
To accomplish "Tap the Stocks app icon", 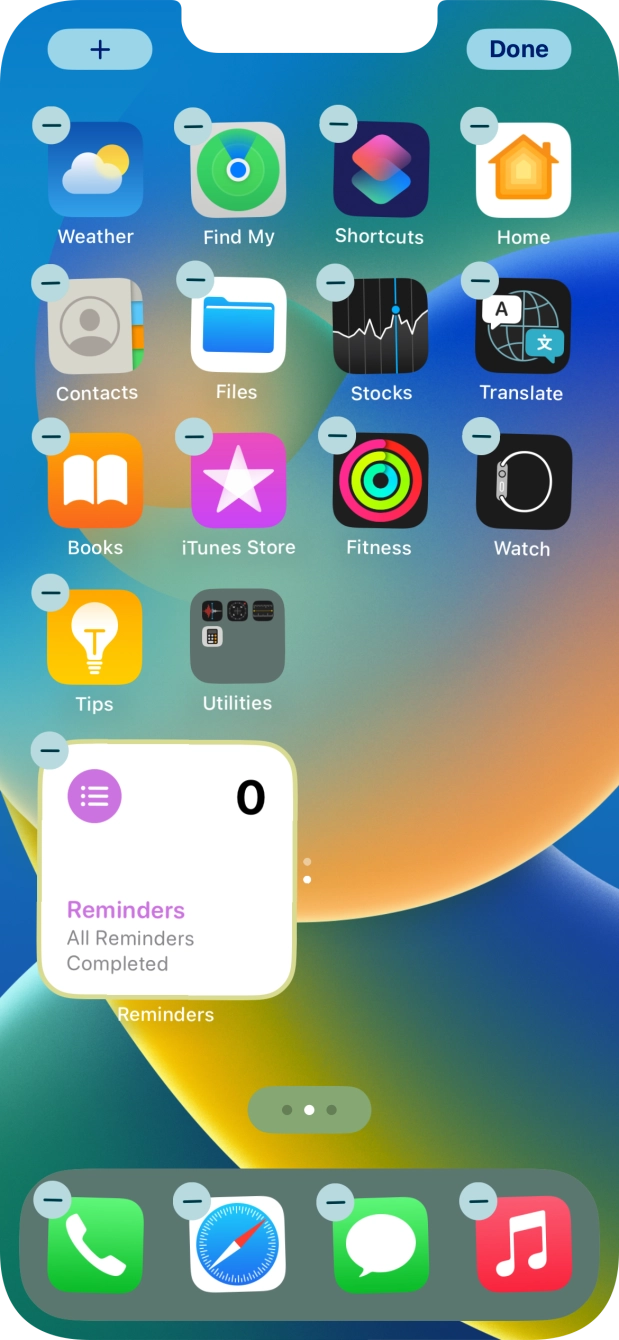I will [380, 325].
